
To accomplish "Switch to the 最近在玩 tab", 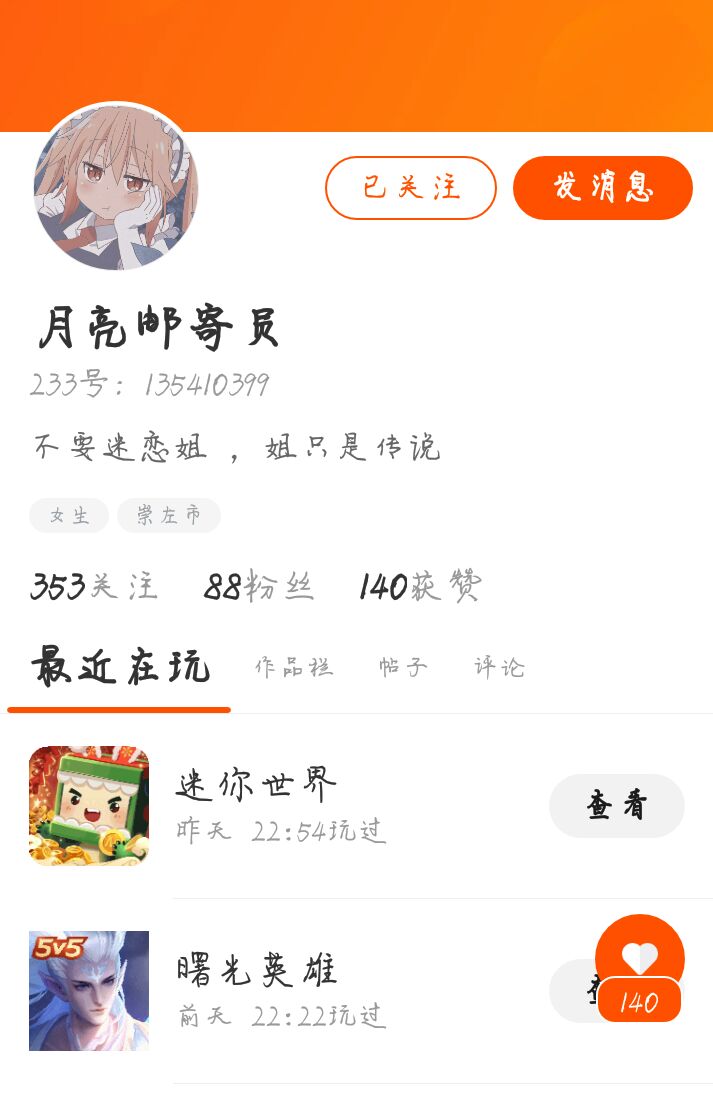I will click(x=120, y=667).
